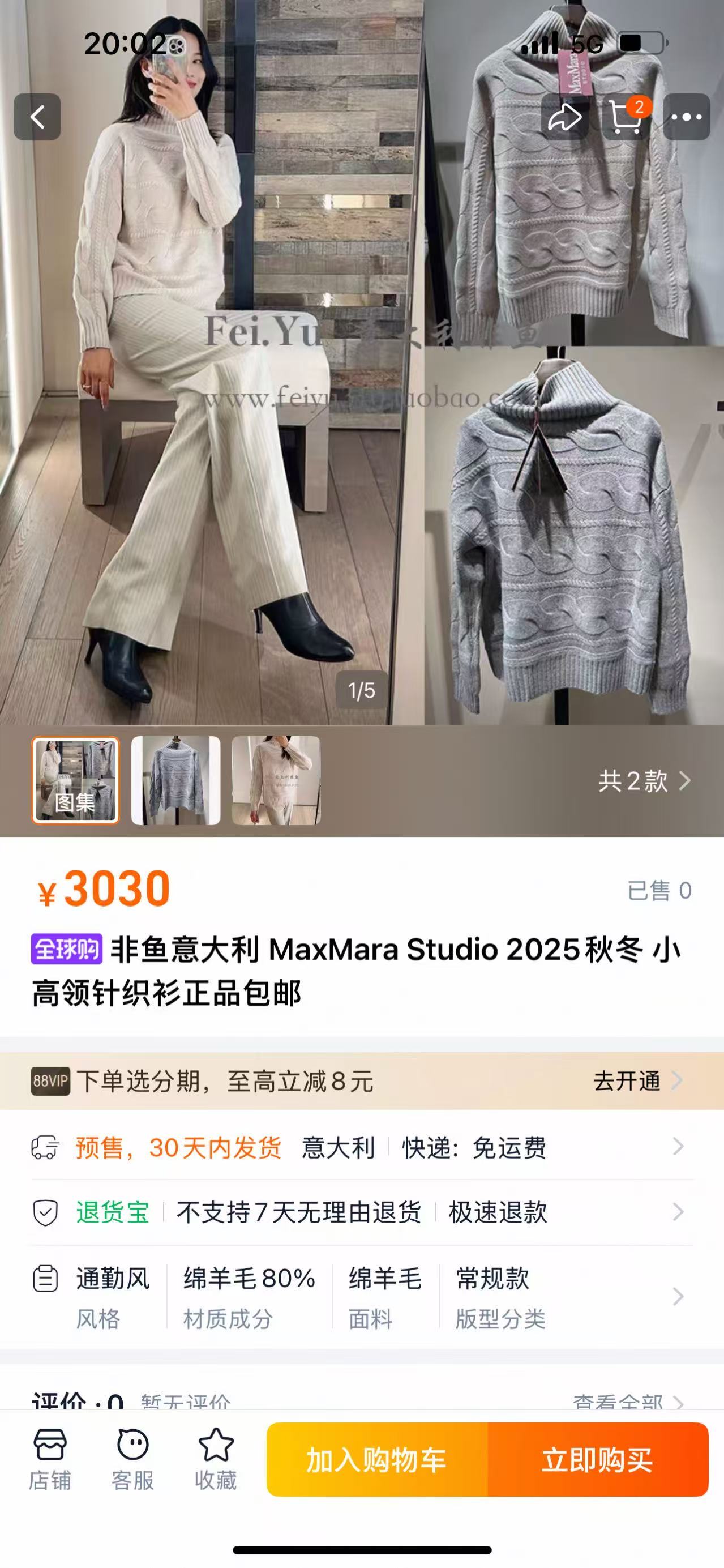This screenshot has width=724, height=1568.
Task: Share this MaxMara sweater listing
Action: point(564,117)
